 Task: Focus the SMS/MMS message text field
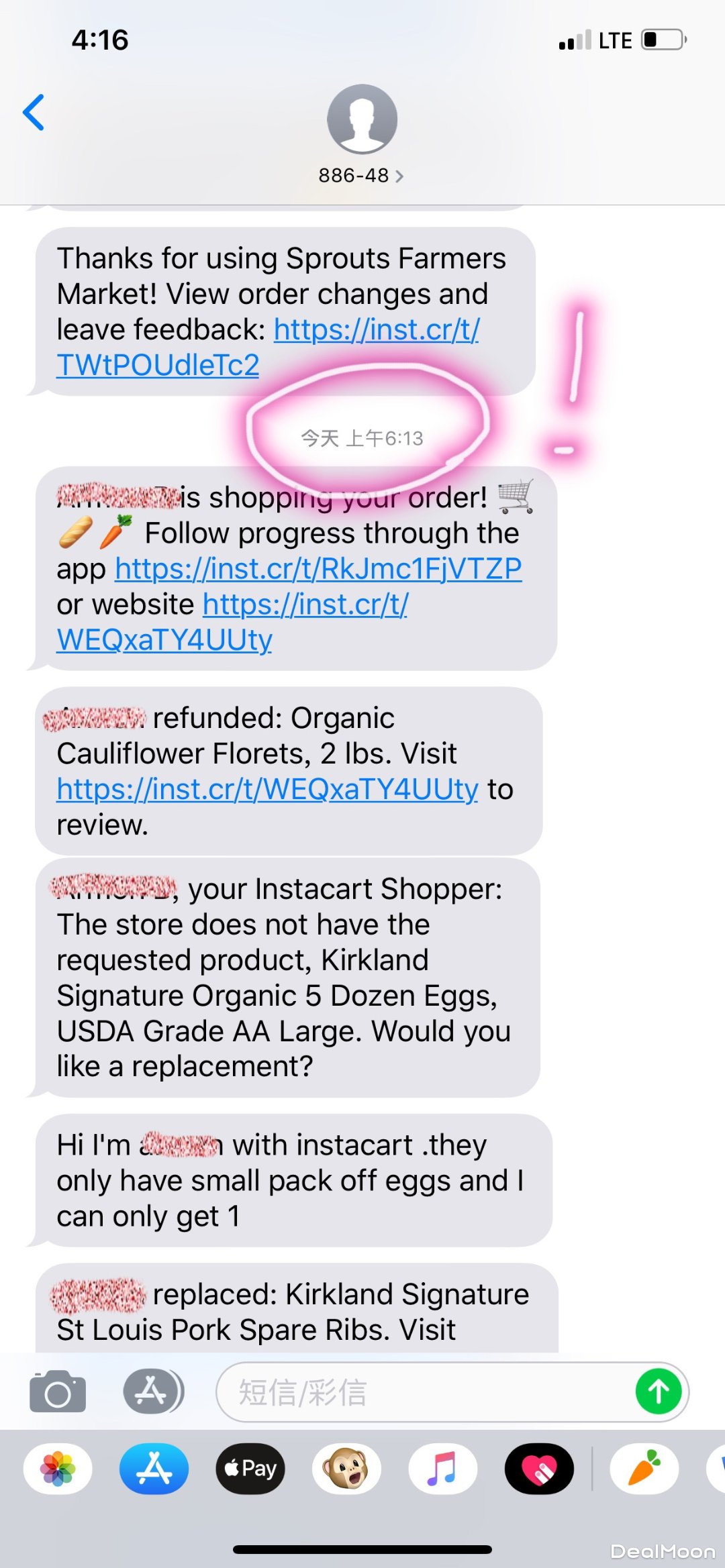423,1392
